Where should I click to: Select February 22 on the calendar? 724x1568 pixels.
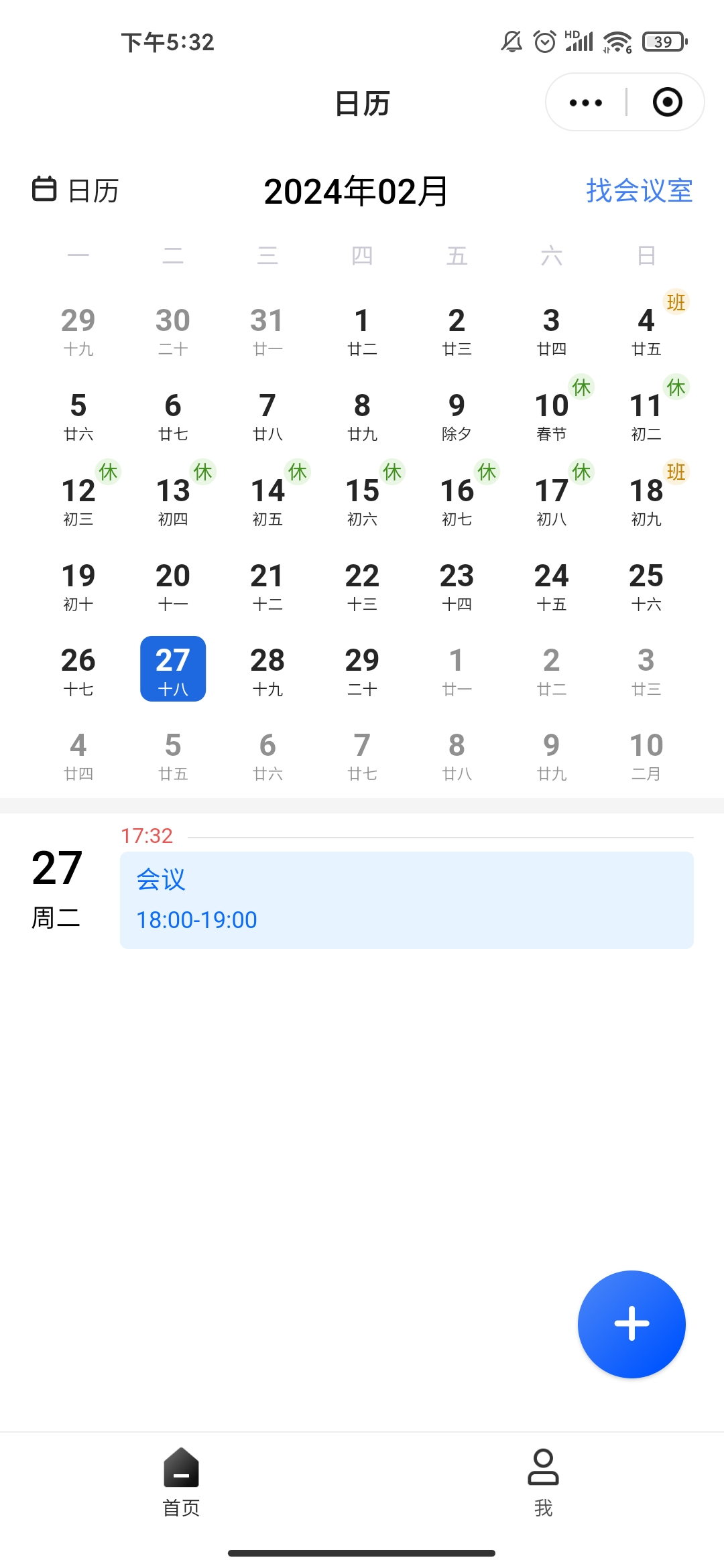[x=362, y=584]
